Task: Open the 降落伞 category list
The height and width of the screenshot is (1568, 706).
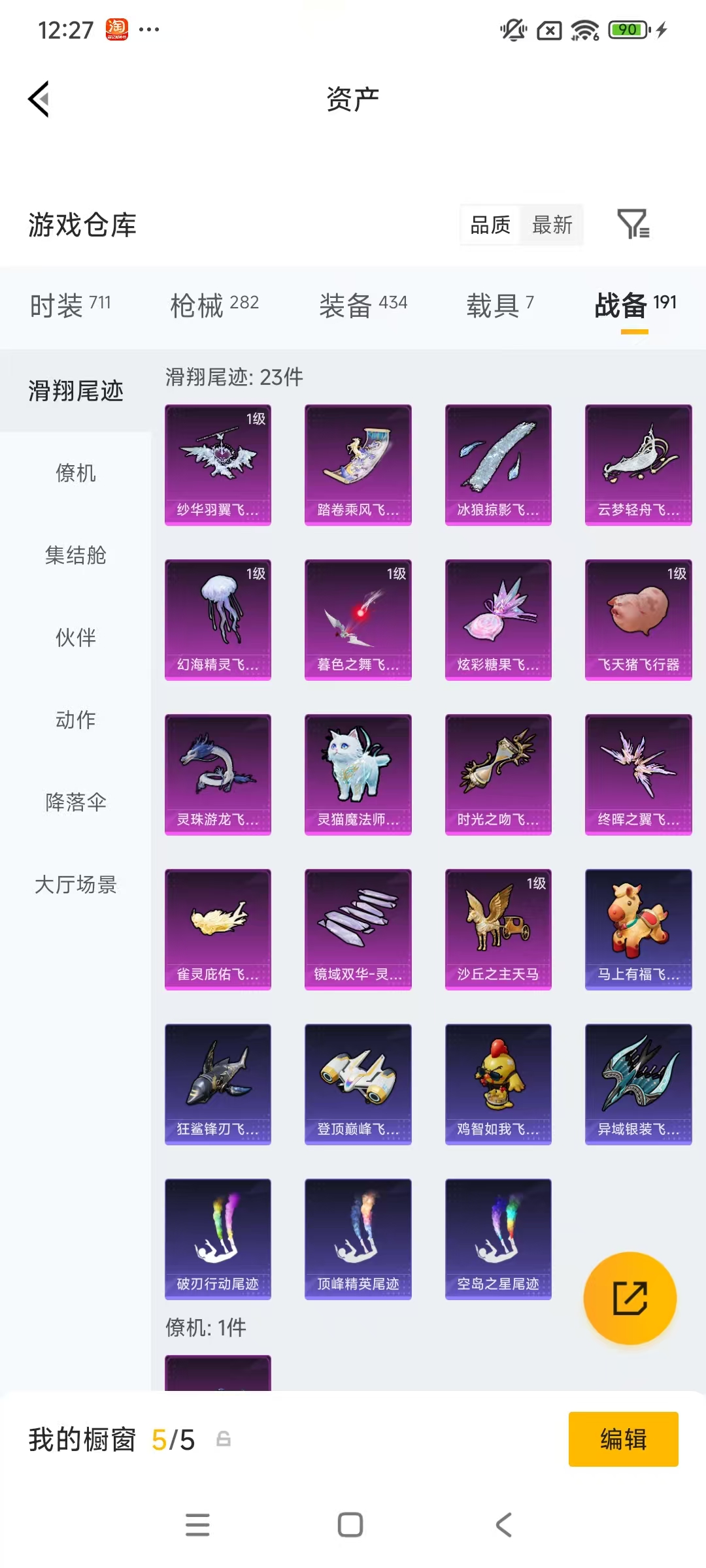Action: coord(76,803)
